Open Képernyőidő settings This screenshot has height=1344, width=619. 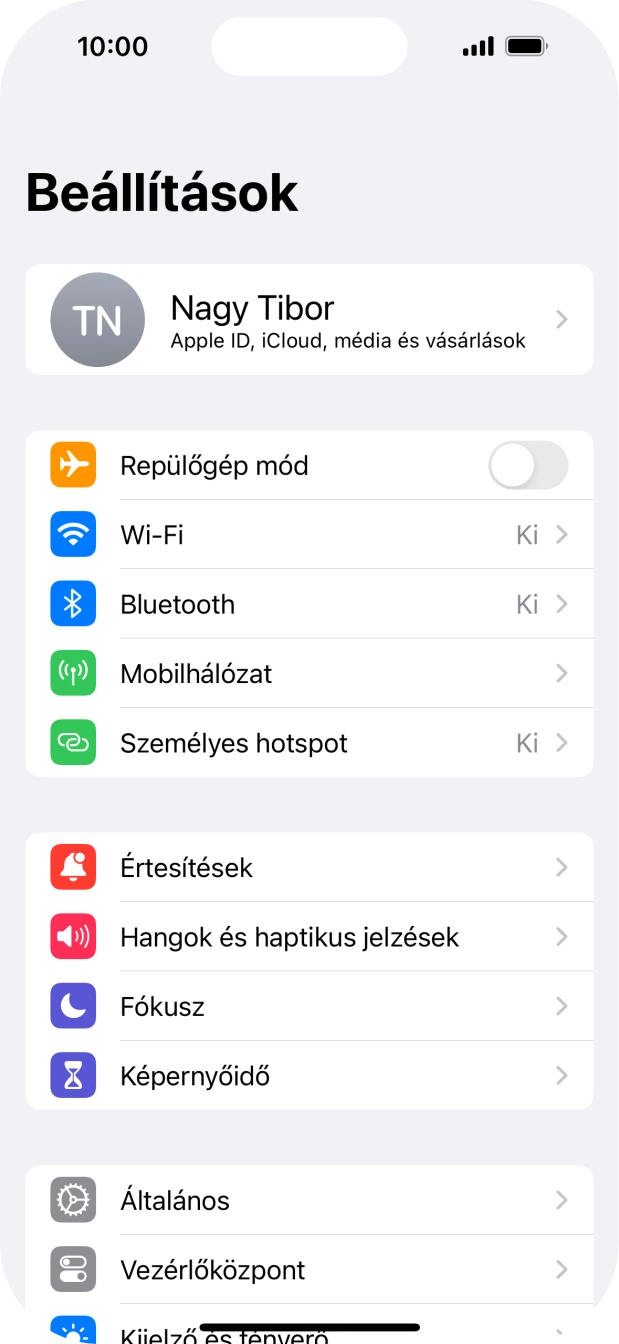pyautogui.click(x=309, y=1076)
